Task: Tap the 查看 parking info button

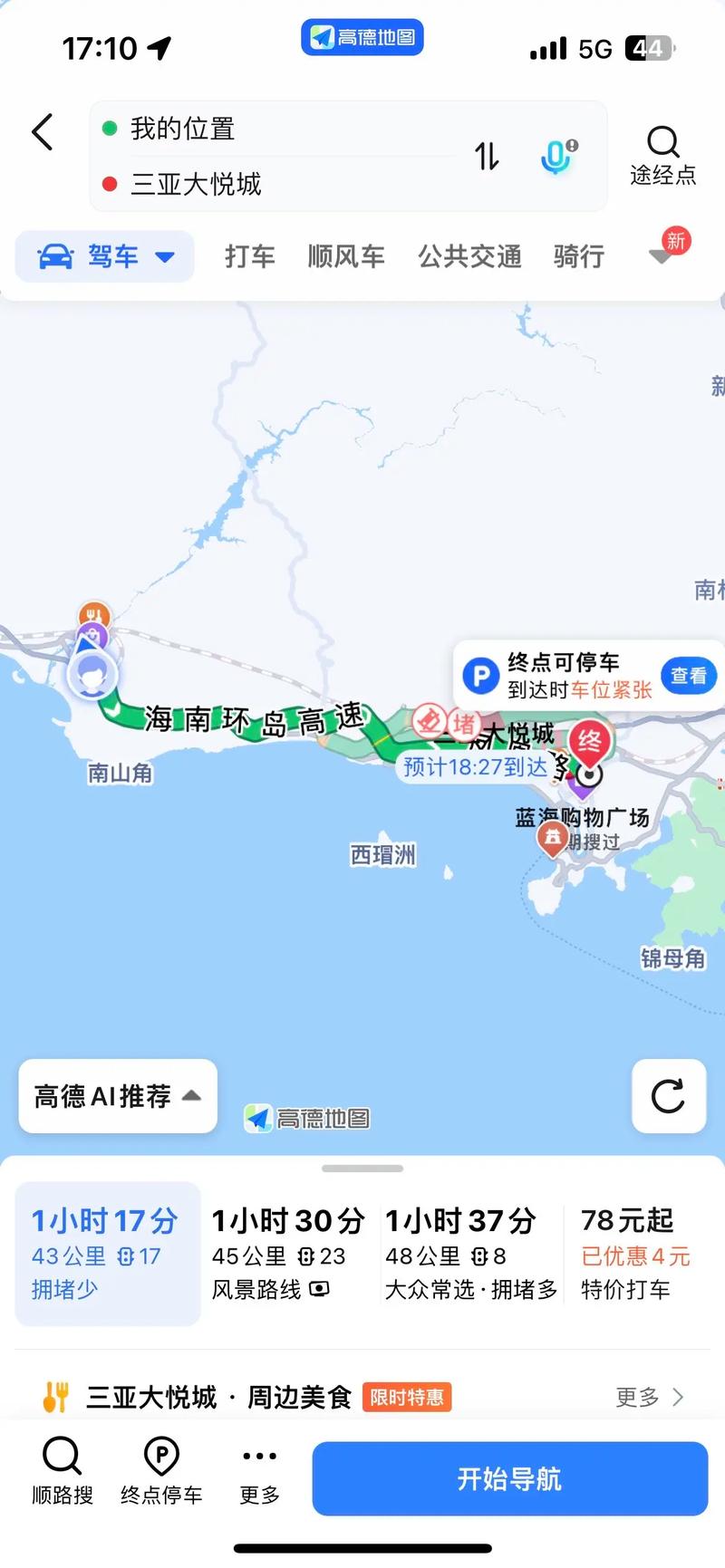Action: click(689, 676)
